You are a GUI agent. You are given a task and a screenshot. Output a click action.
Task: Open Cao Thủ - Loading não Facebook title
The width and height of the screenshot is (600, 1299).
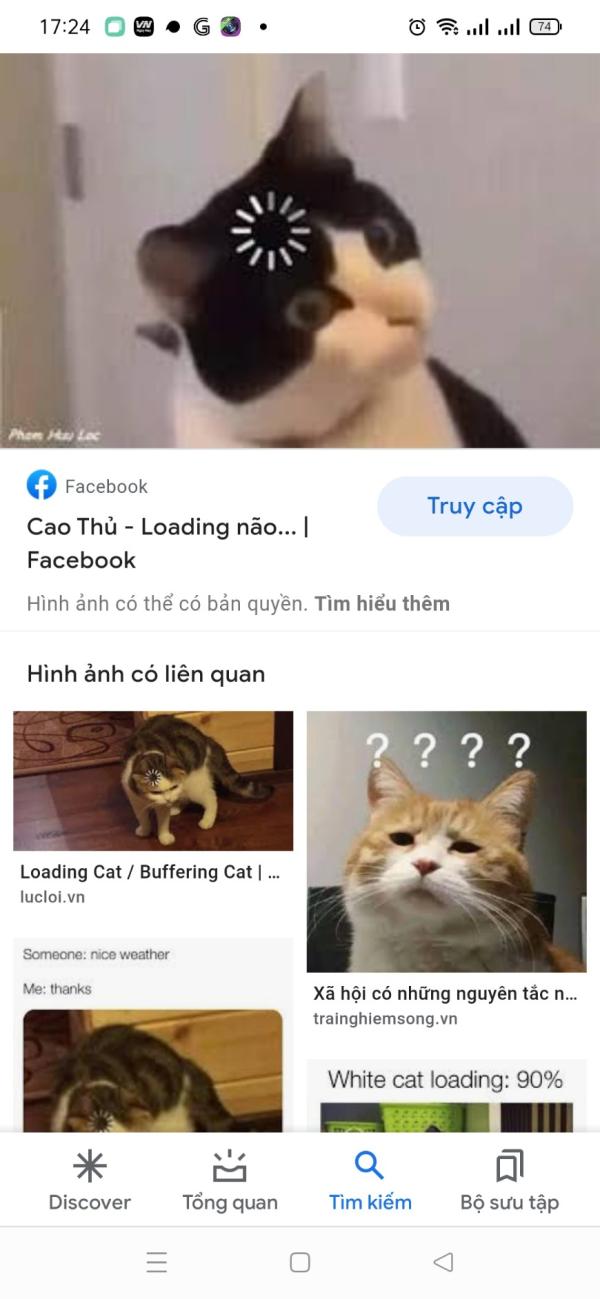pos(167,543)
